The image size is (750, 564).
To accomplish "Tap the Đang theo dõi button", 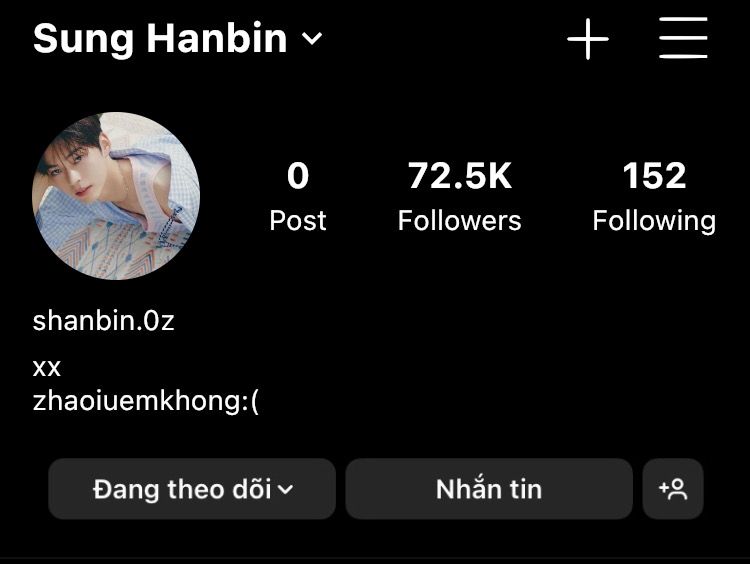I will 192,489.
